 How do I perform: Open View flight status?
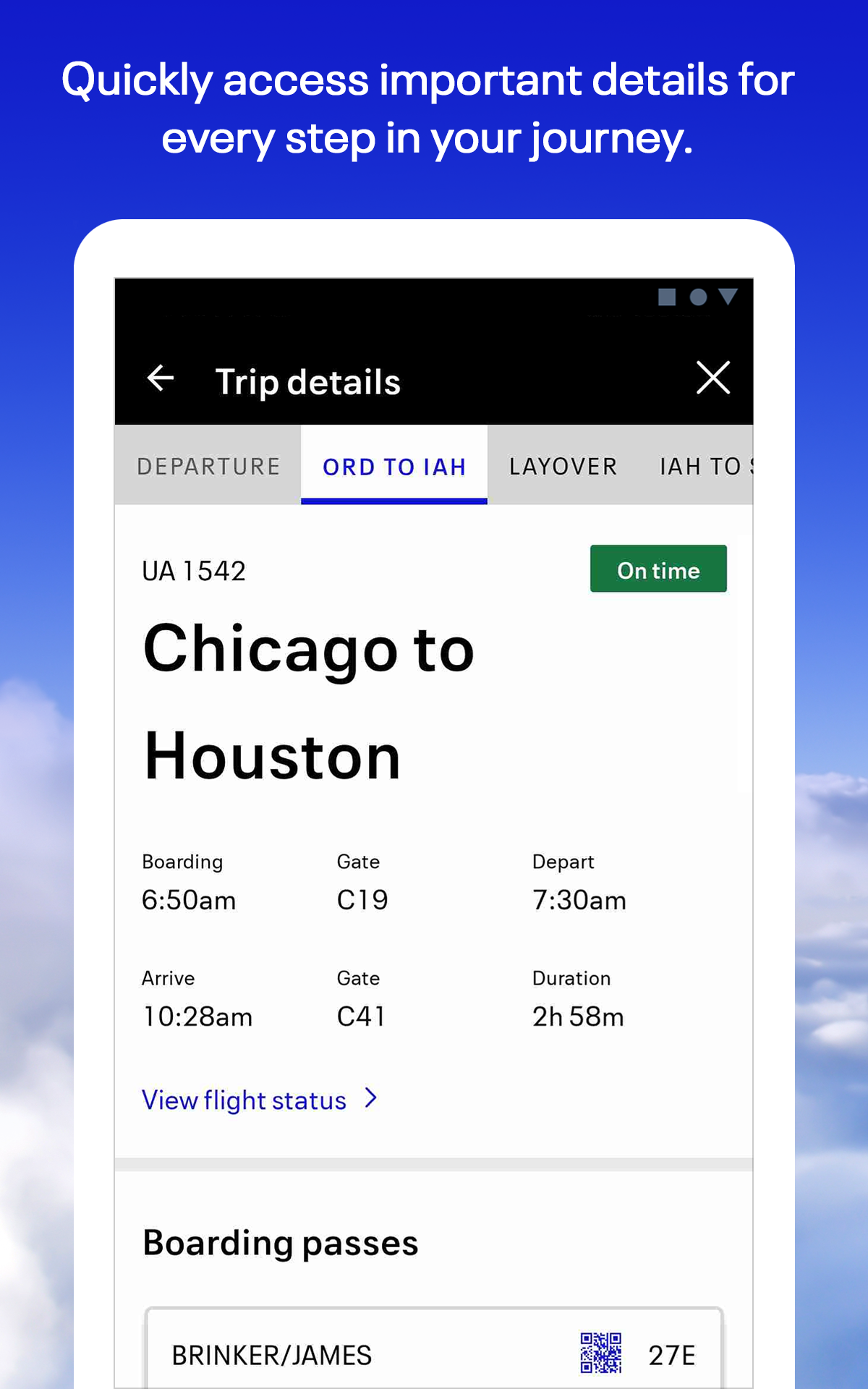pyautogui.click(x=244, y=1099)
